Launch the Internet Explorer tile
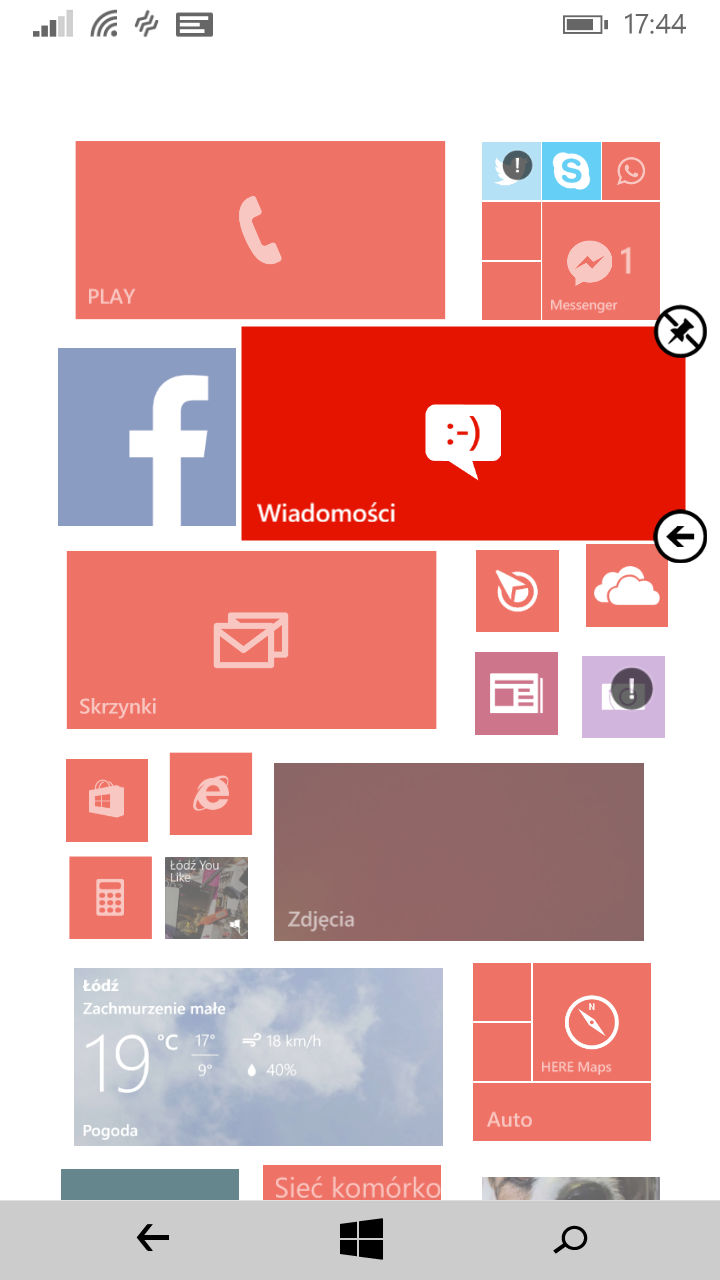This screenshot has width=720, height=1280. click(211, 794)
